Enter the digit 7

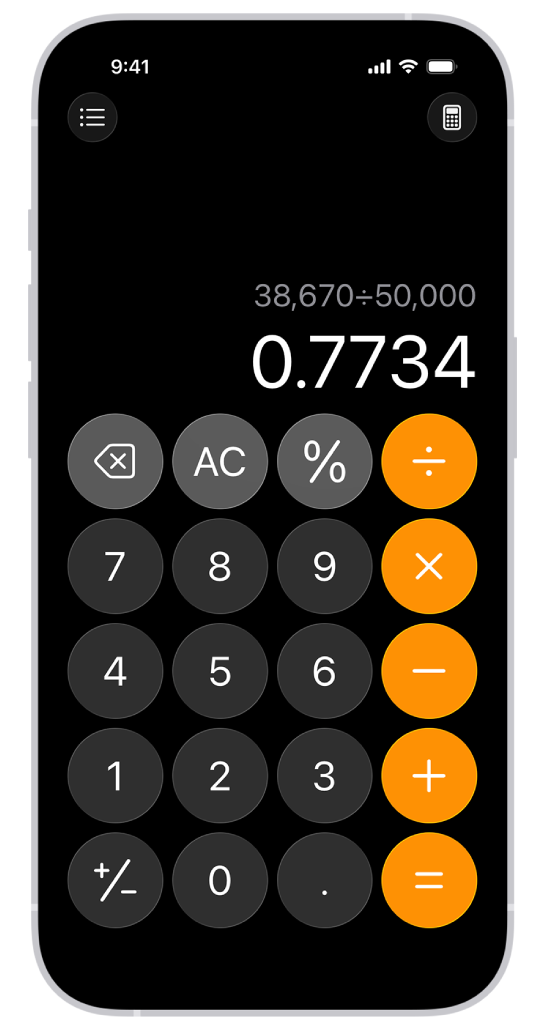[115, 566]
